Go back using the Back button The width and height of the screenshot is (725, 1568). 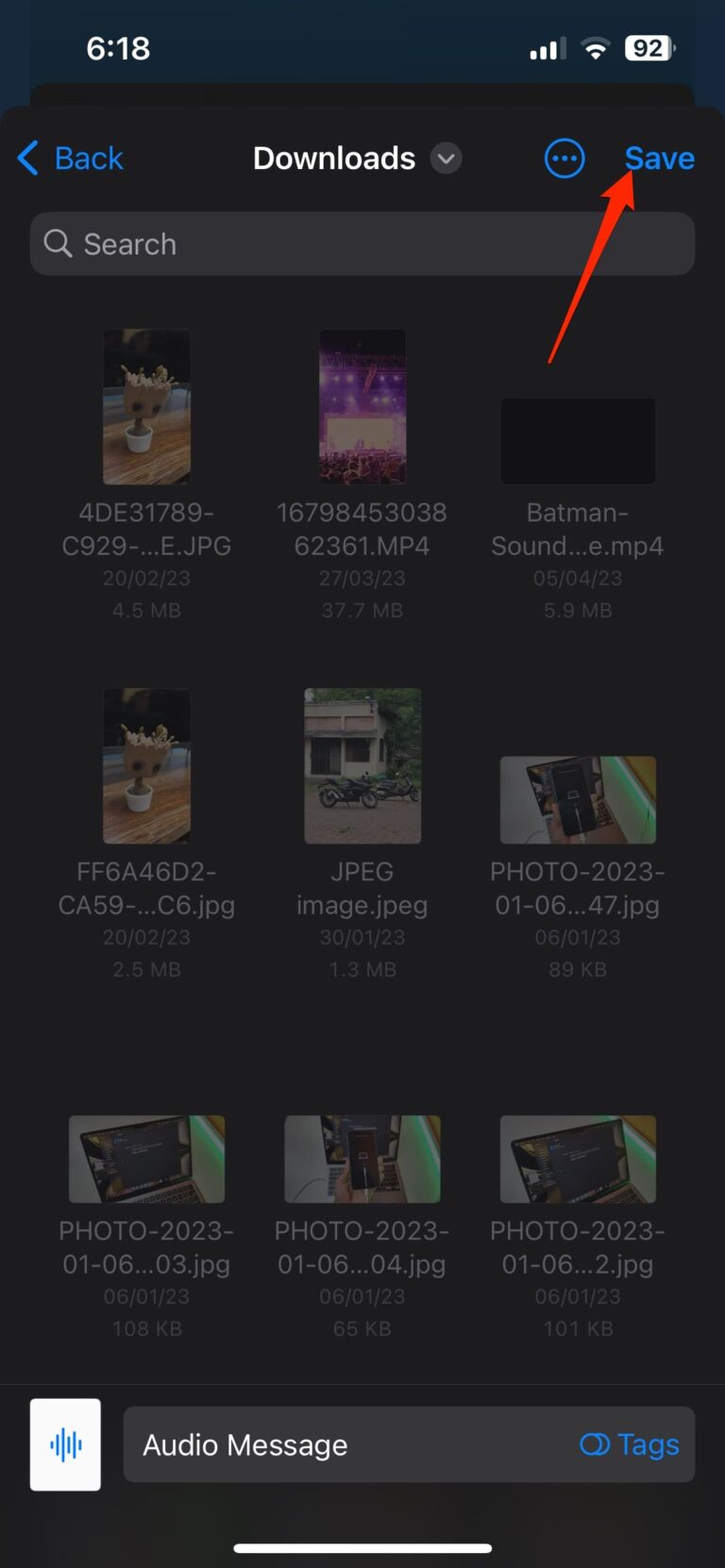tap(72, 158)
